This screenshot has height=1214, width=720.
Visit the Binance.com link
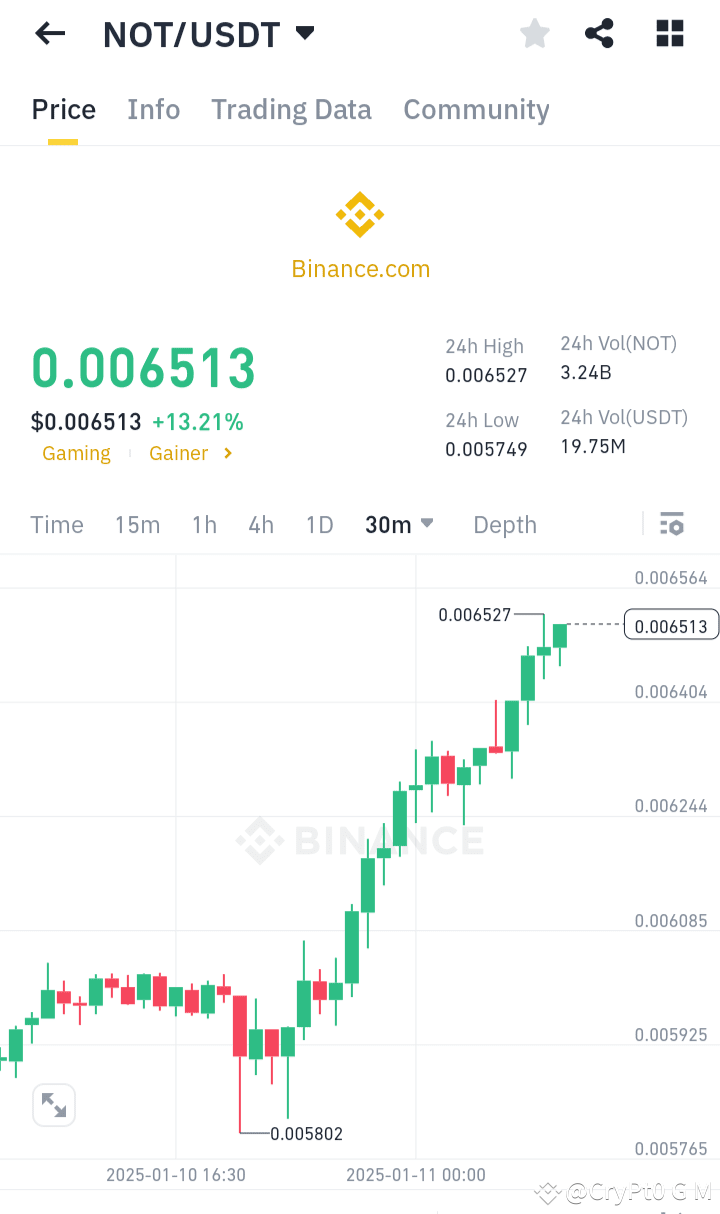(360, 268)
